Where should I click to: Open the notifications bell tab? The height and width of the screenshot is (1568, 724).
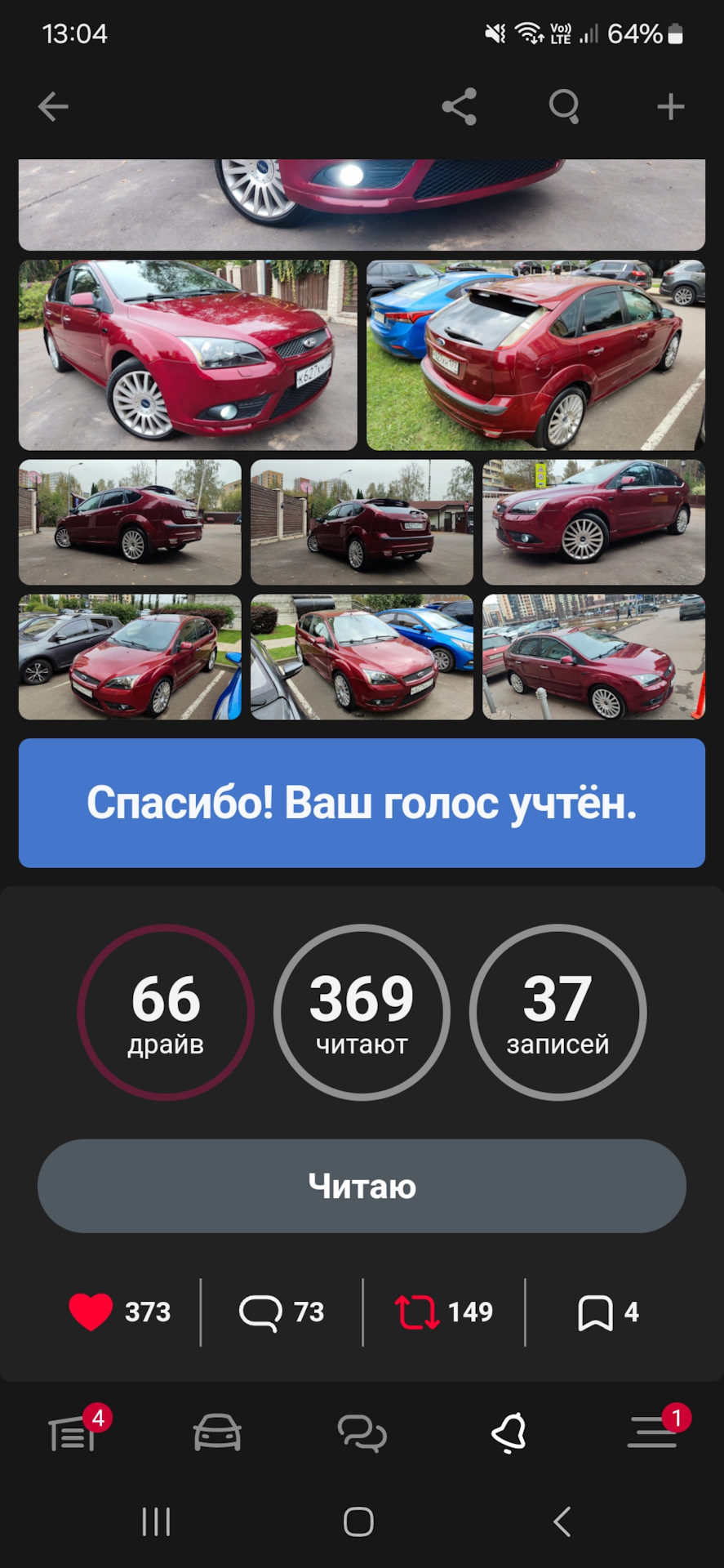point(508,1433)
